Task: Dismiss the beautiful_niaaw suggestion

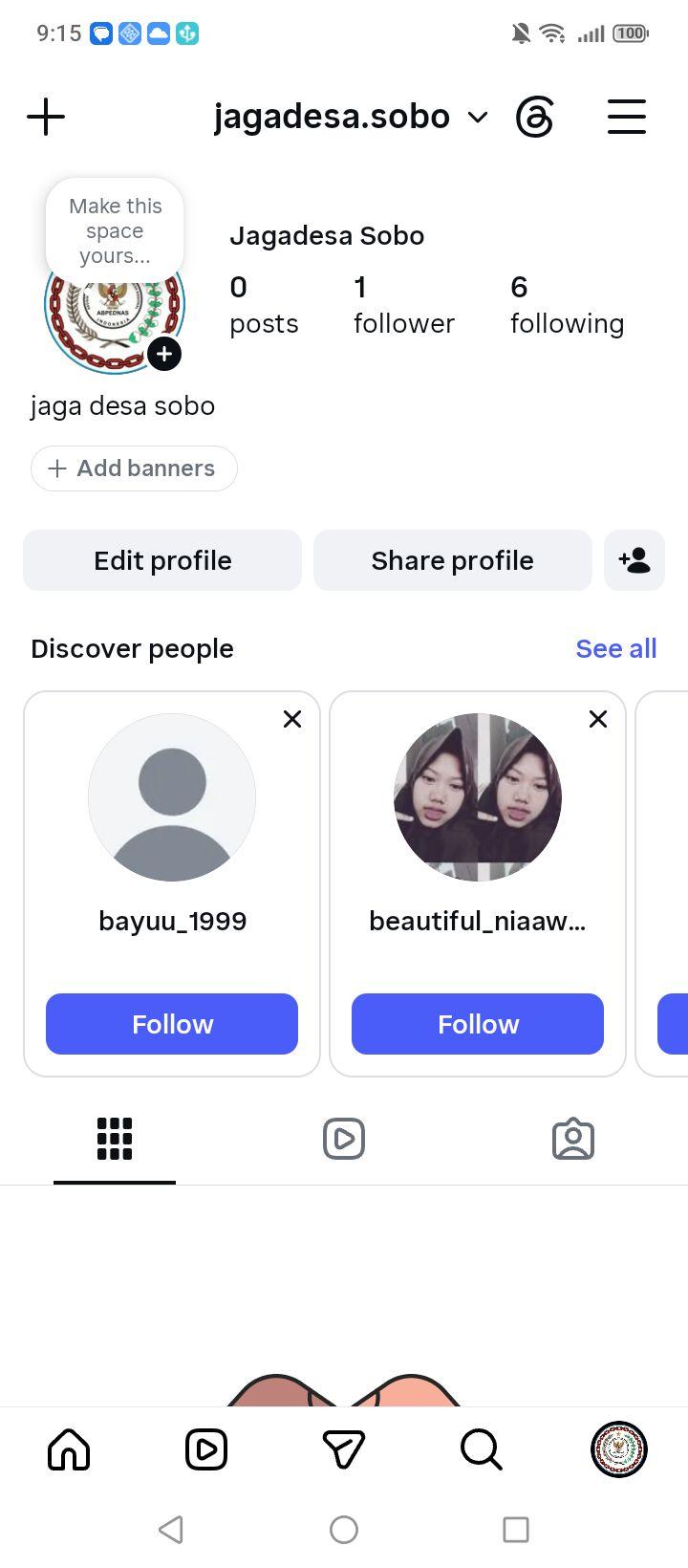Action: pyautogui.click(x=598, y=719)
